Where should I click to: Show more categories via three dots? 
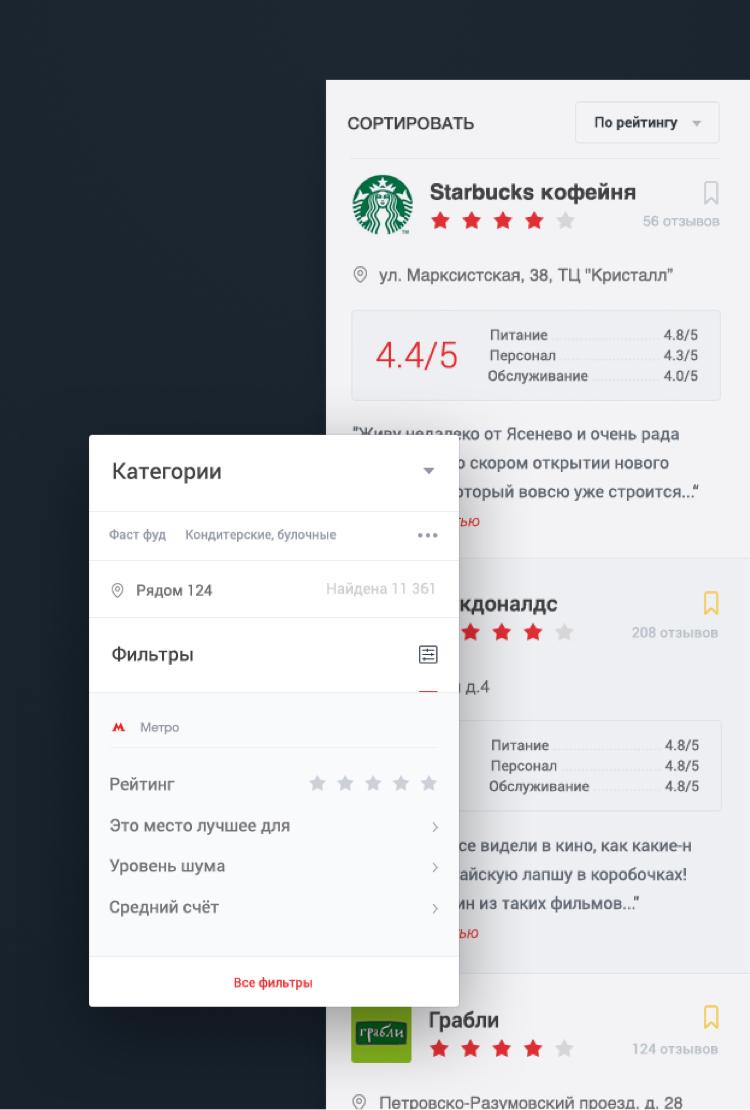coord(427,535)
